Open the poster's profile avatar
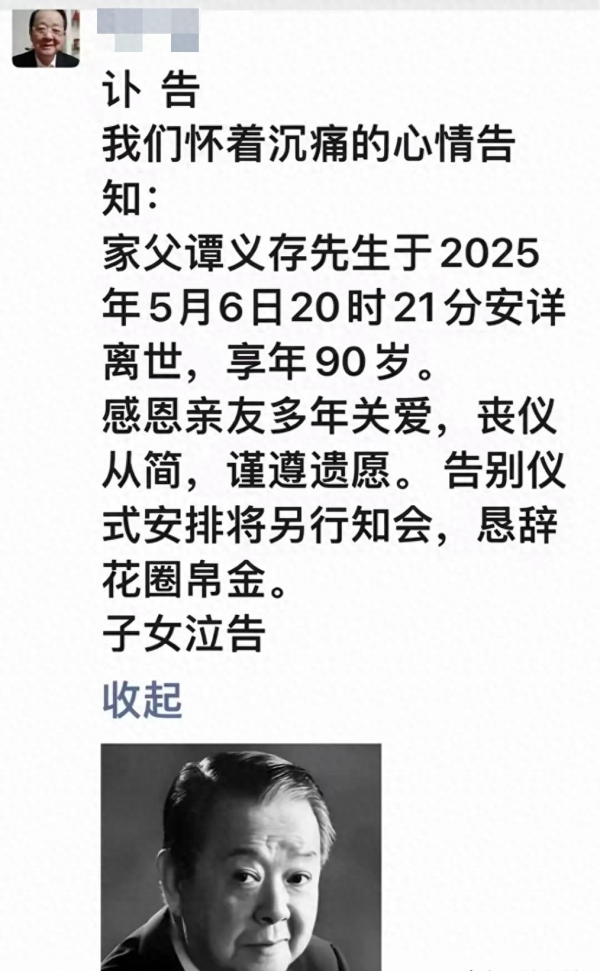This screenshot has width=600, height=971. tap(46, 38)
